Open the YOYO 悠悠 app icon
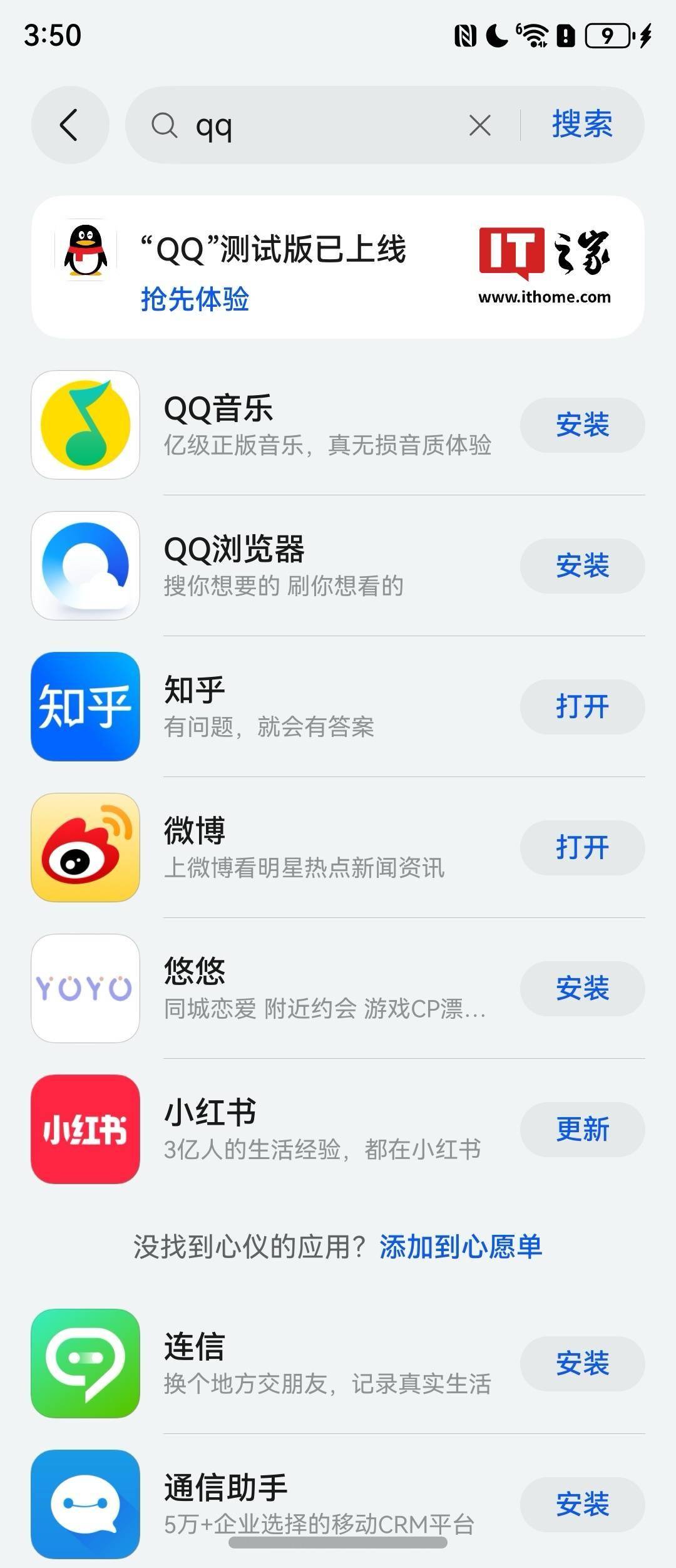 point(85,988)
